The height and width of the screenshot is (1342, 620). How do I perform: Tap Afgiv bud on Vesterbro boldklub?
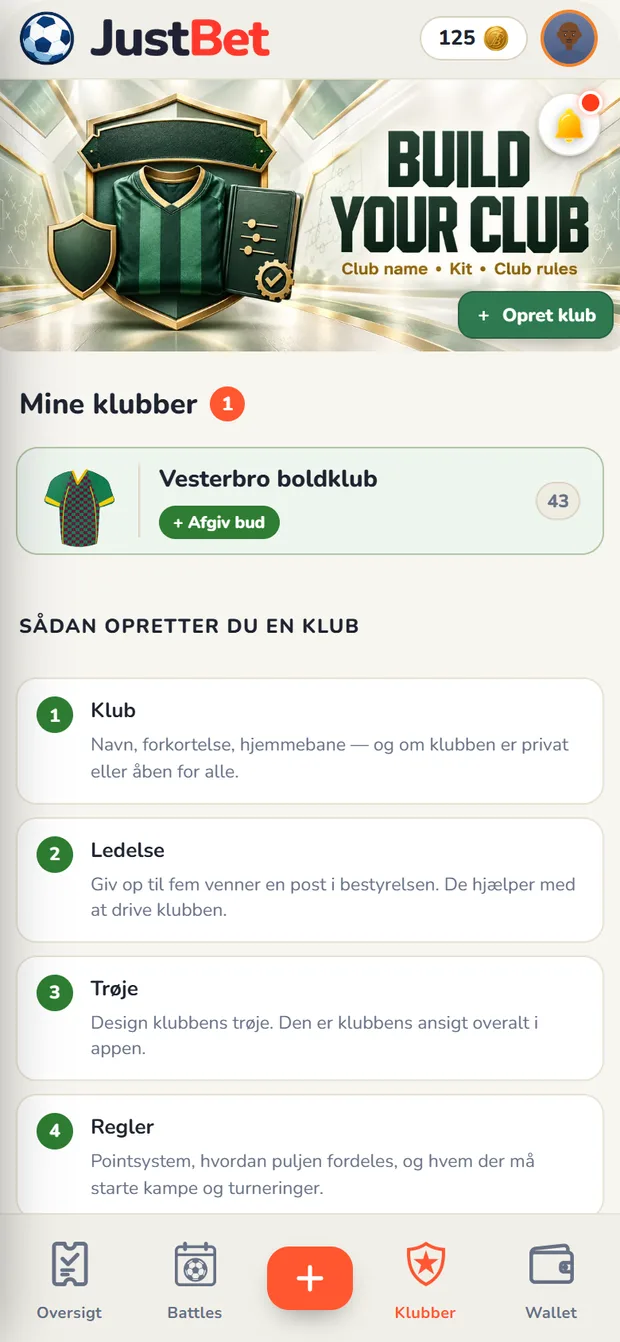(x=219, y=522)
